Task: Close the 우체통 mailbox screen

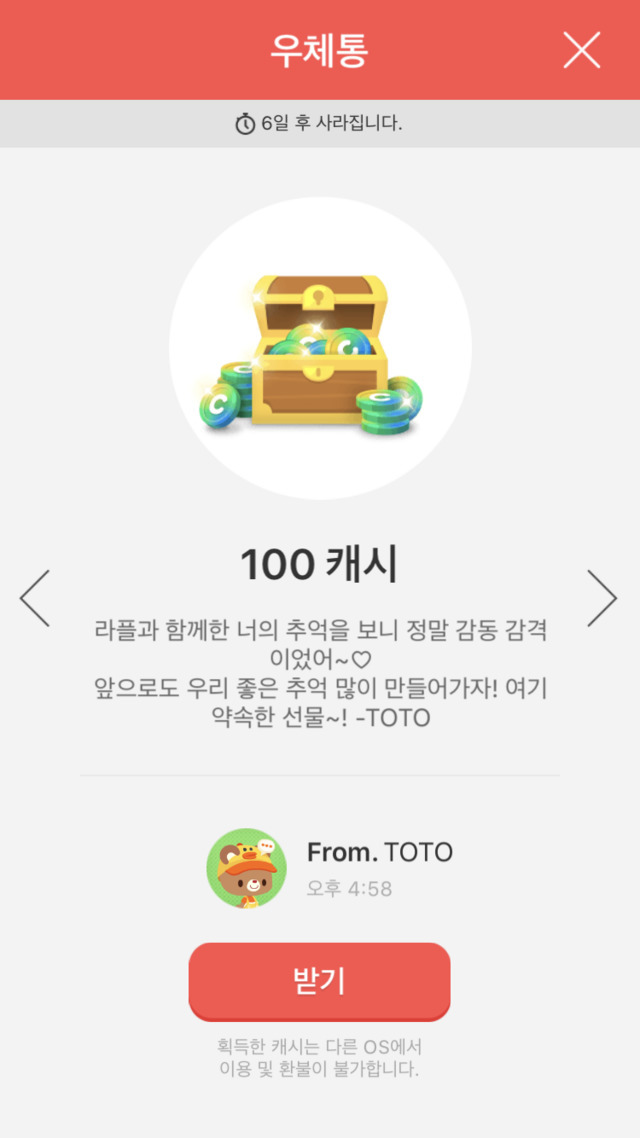Action: [581, 50]
